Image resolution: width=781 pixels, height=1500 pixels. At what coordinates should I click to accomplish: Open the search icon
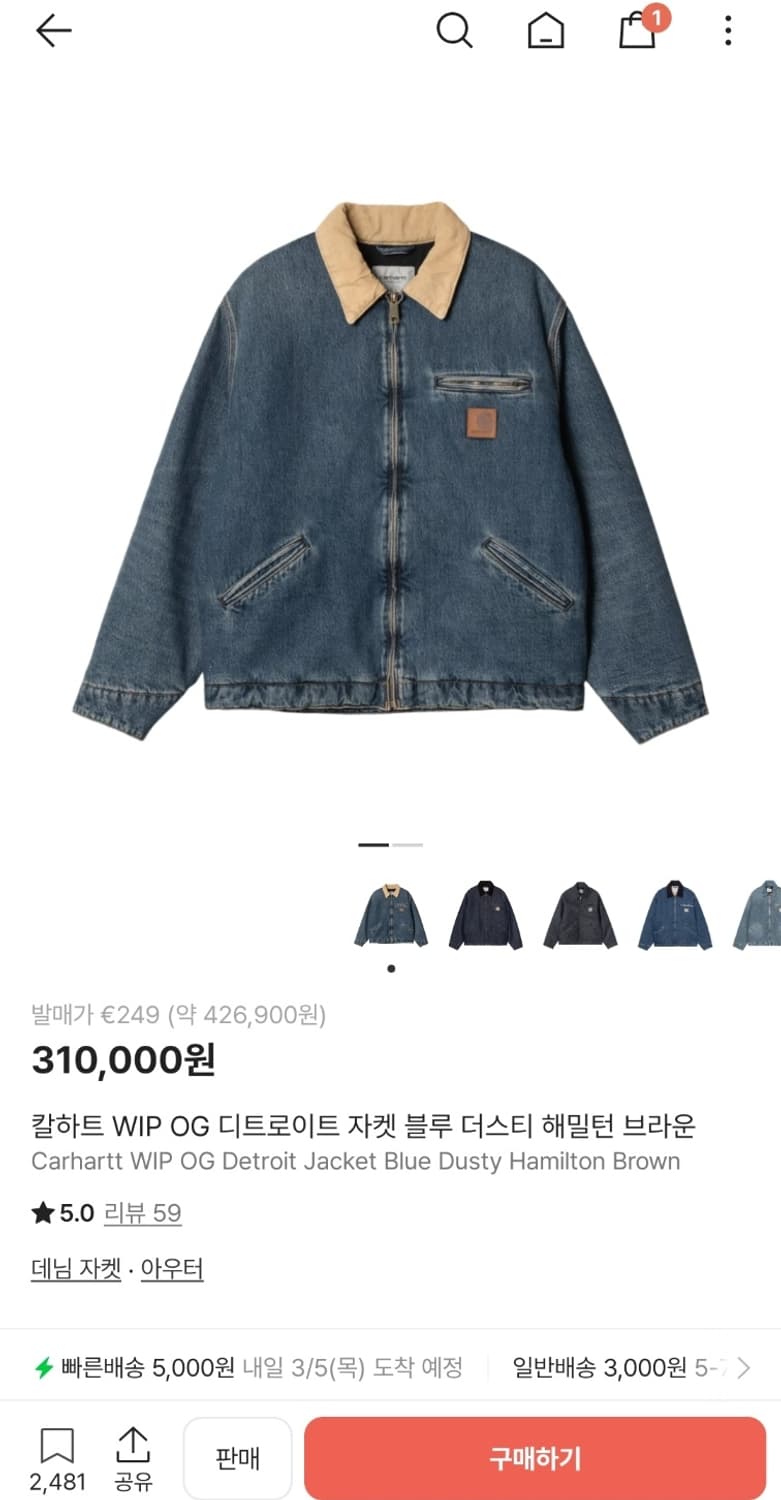(x=456, y=30)
